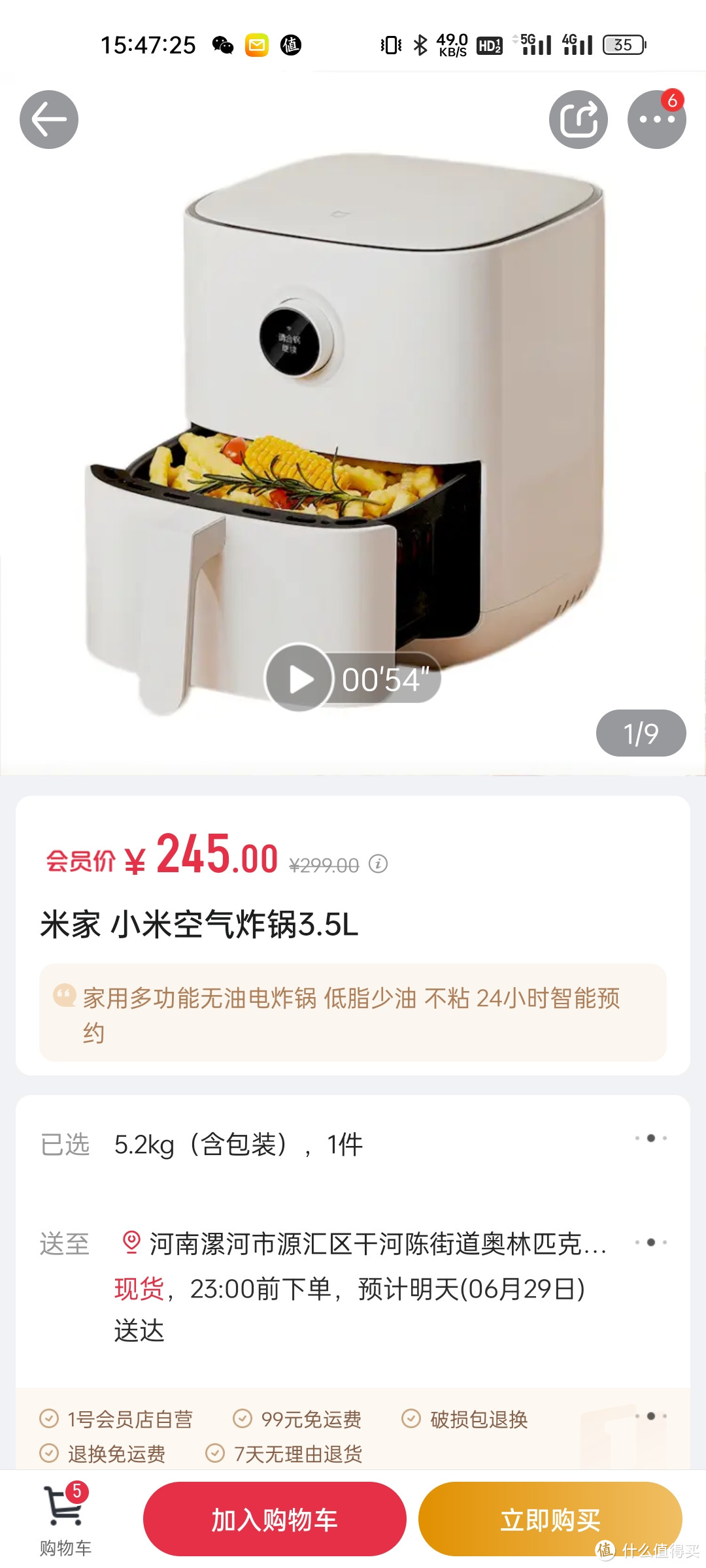706x1568 pixels.
Task: Tap 立即购买 to buy immediately
Action: click(551, 1519)
